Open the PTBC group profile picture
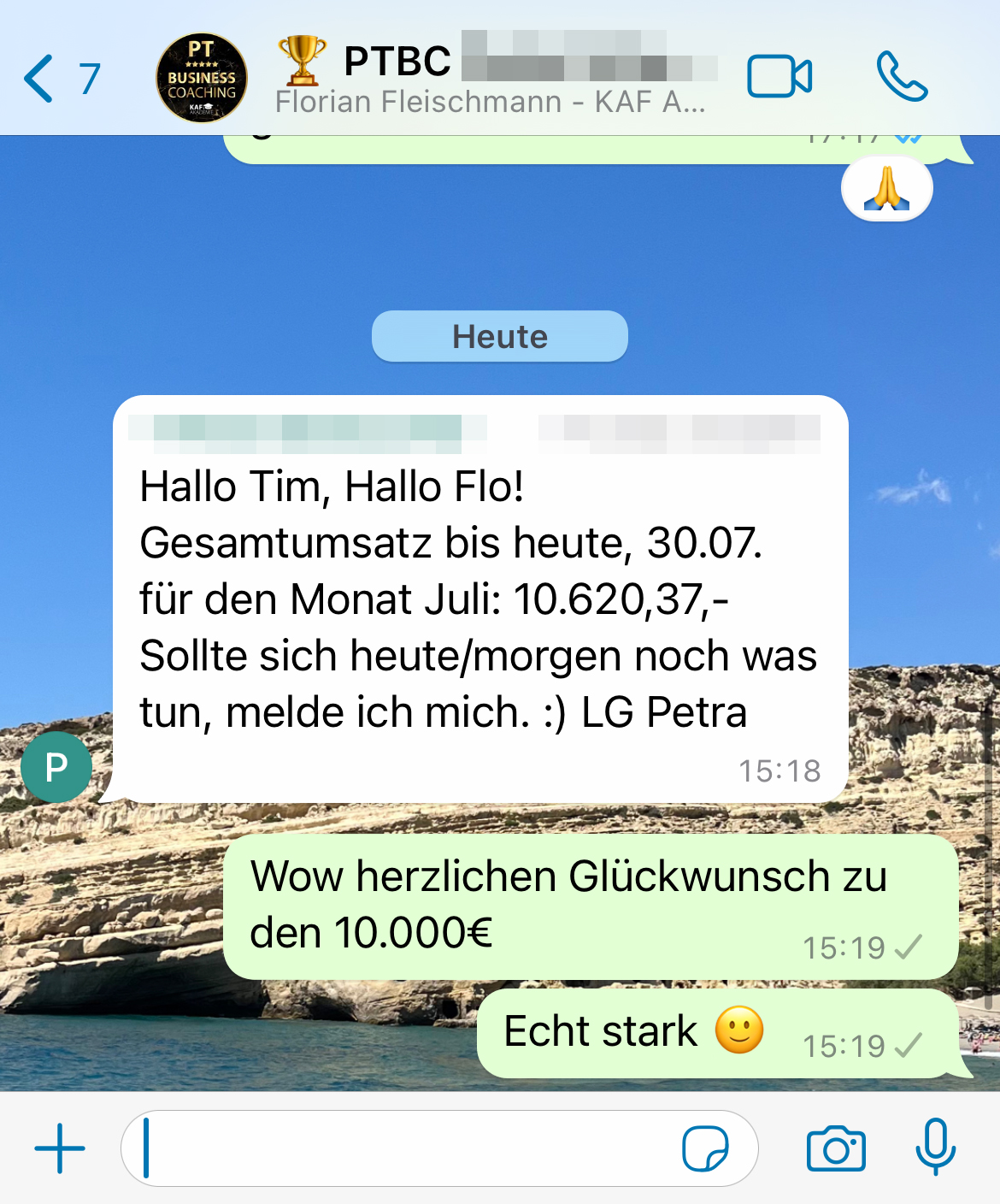This screenshot has width=1000, height=1204. [202, 79]
